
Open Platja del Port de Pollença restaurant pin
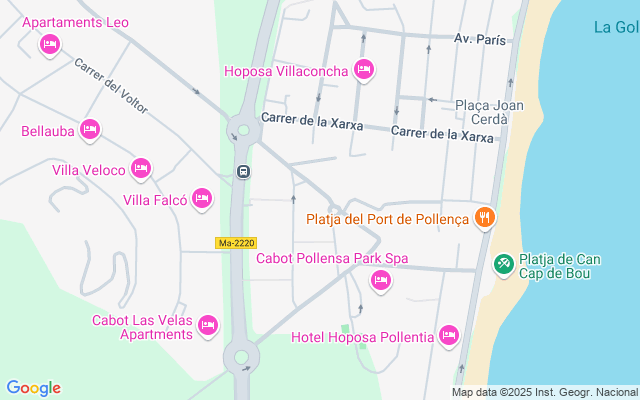tap(485, 217)
